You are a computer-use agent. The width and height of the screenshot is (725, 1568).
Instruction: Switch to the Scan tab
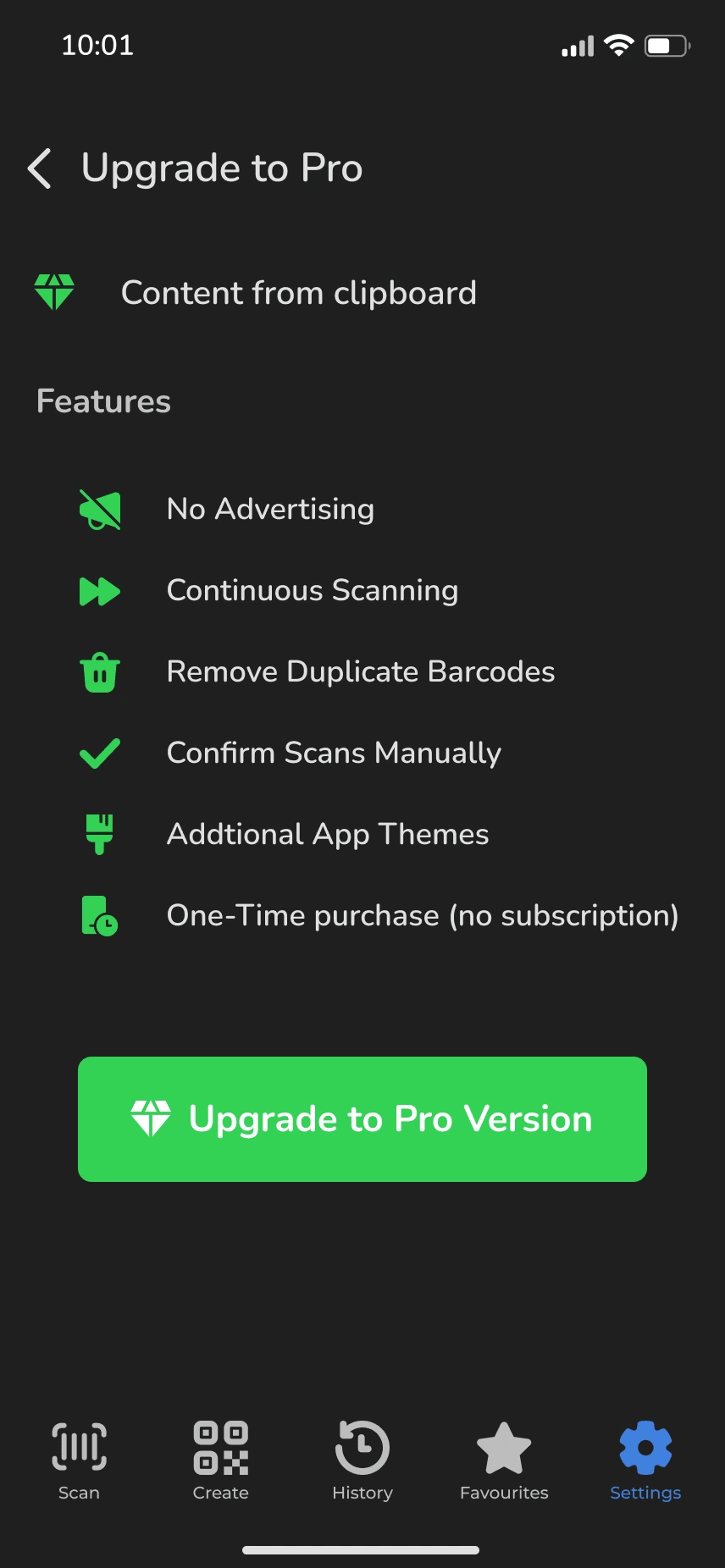79,1460
